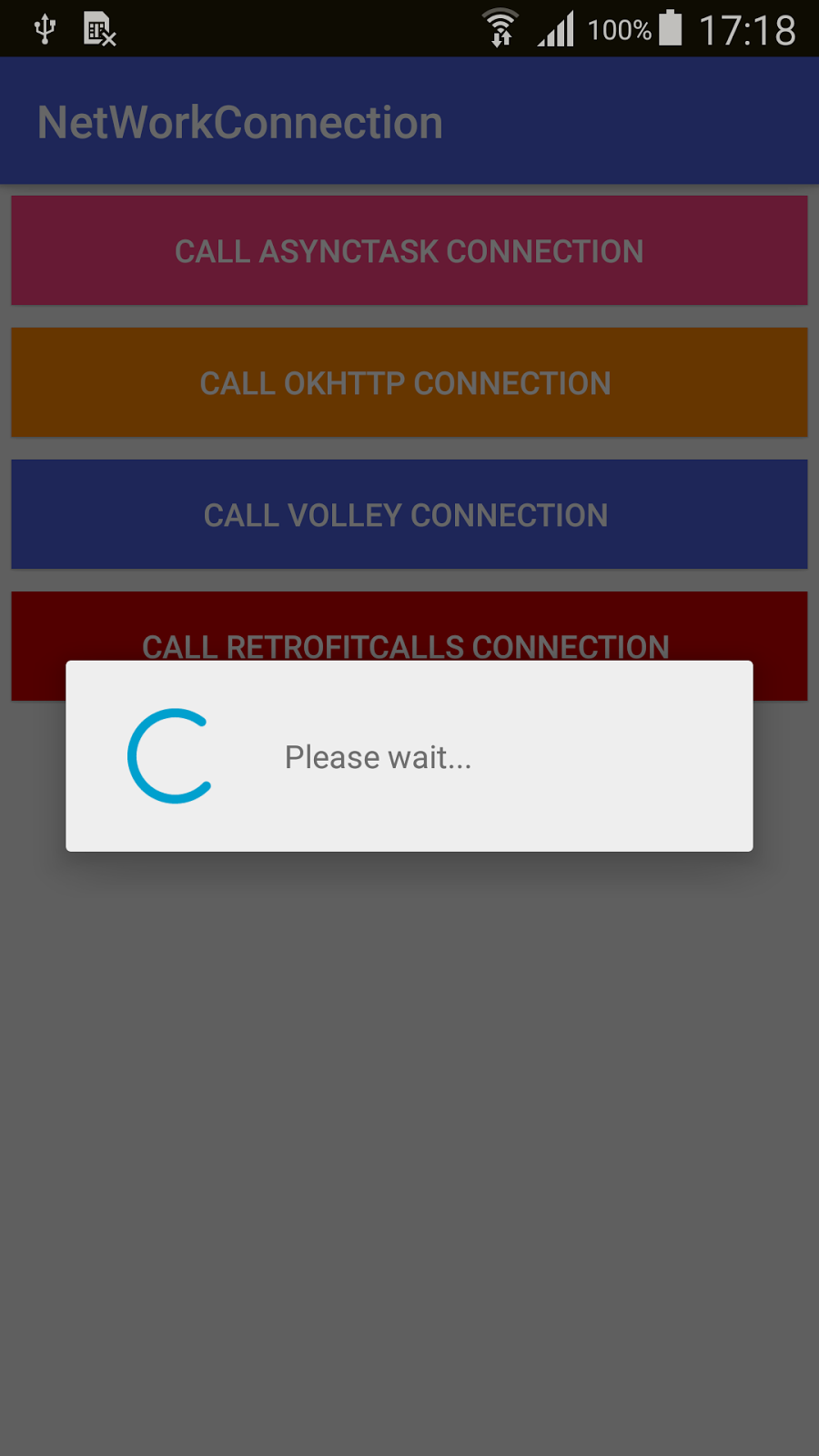Click the CALL ASYNCTASK CONNECTION button

pyautogui.click(x=409, y=250)
